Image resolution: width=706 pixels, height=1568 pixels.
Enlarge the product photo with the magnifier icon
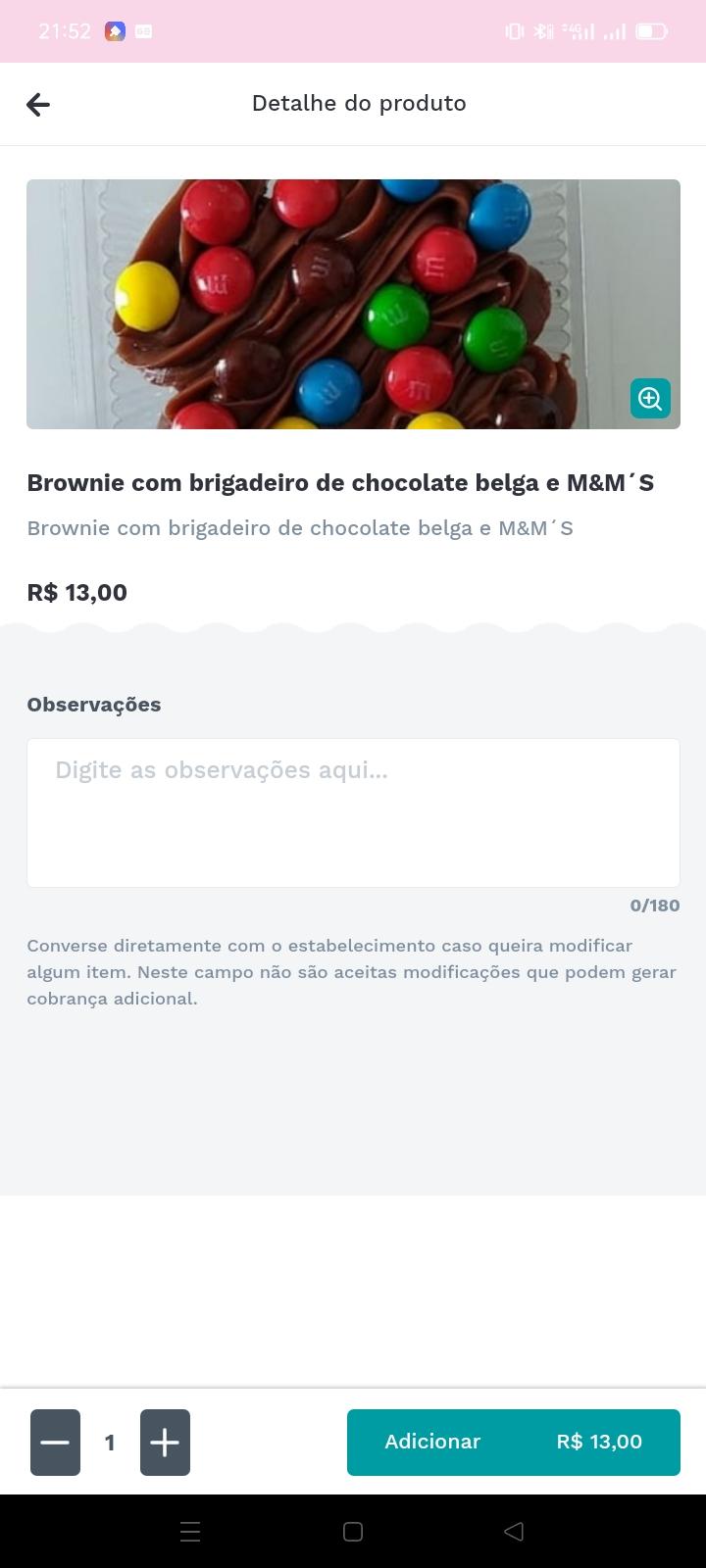click(x=650, y=398)
